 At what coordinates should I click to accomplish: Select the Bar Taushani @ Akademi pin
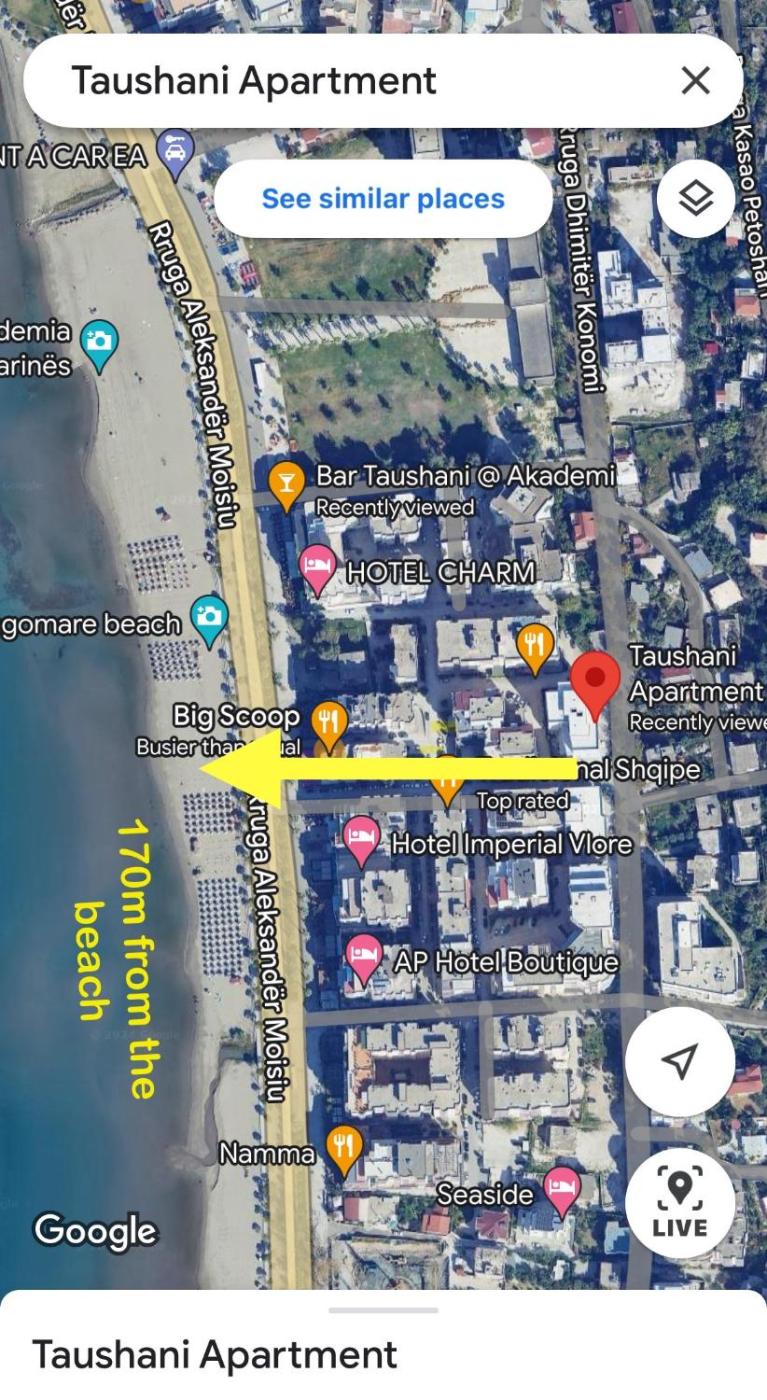click(x=287, y=485)
